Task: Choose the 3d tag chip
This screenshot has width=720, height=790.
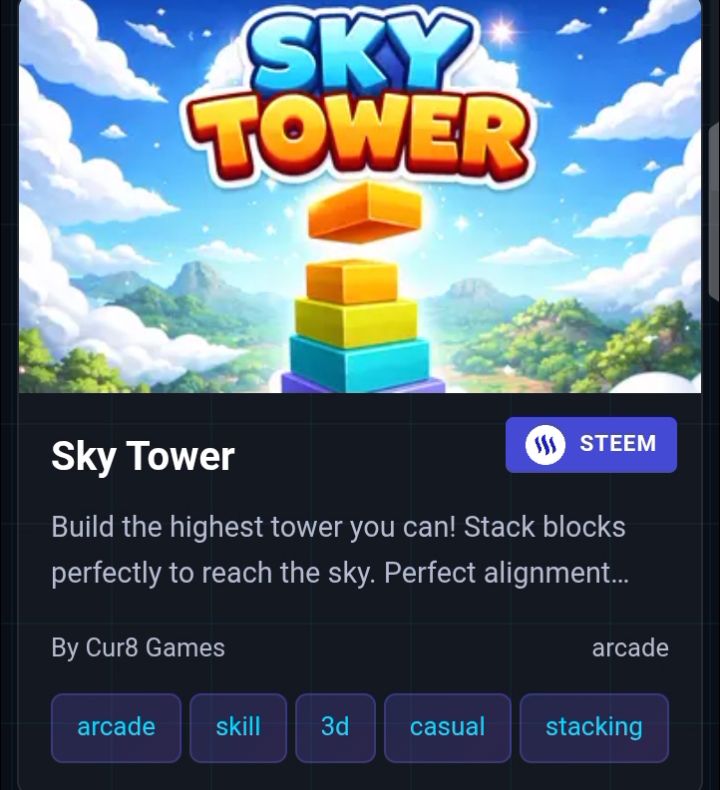Action: click(x=336, y=728)
